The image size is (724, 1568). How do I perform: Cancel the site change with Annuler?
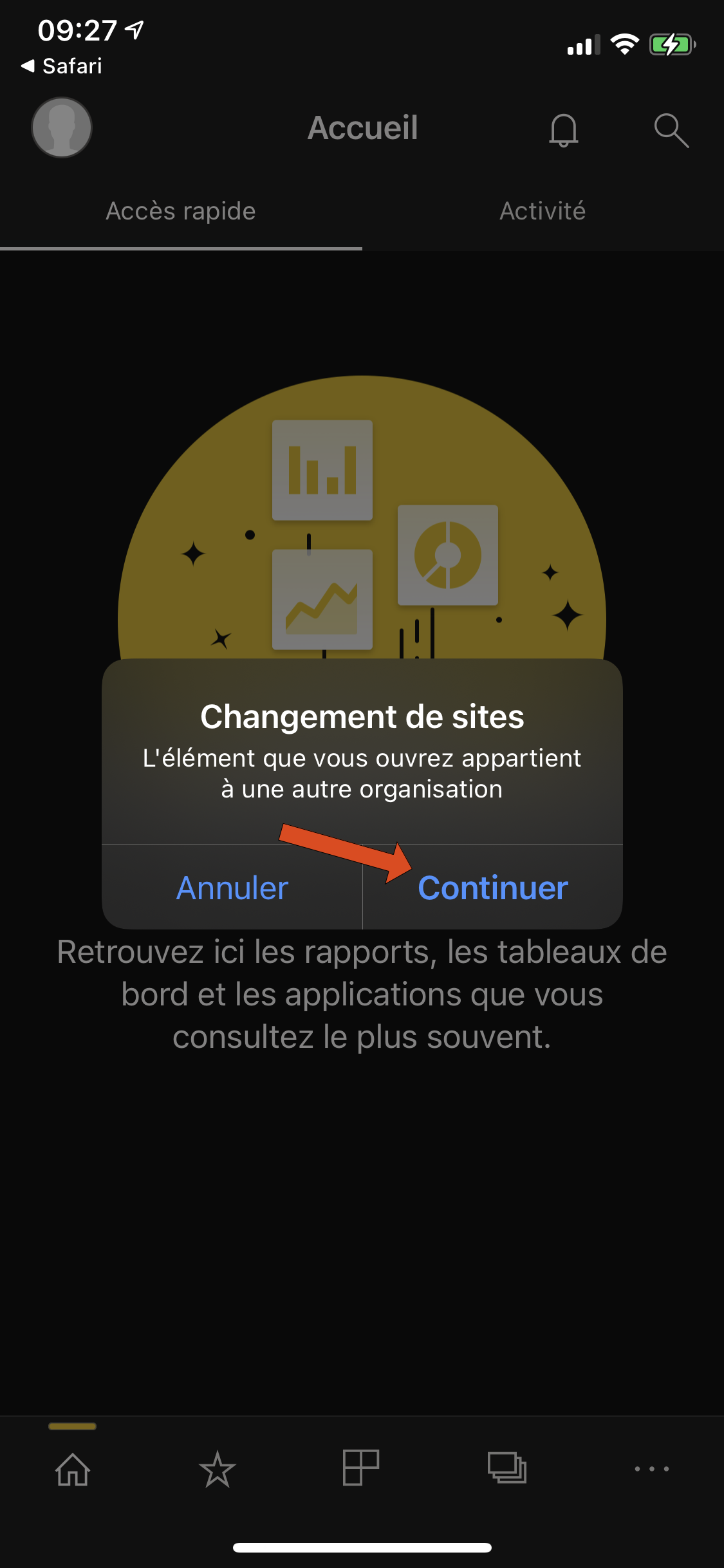232,888
